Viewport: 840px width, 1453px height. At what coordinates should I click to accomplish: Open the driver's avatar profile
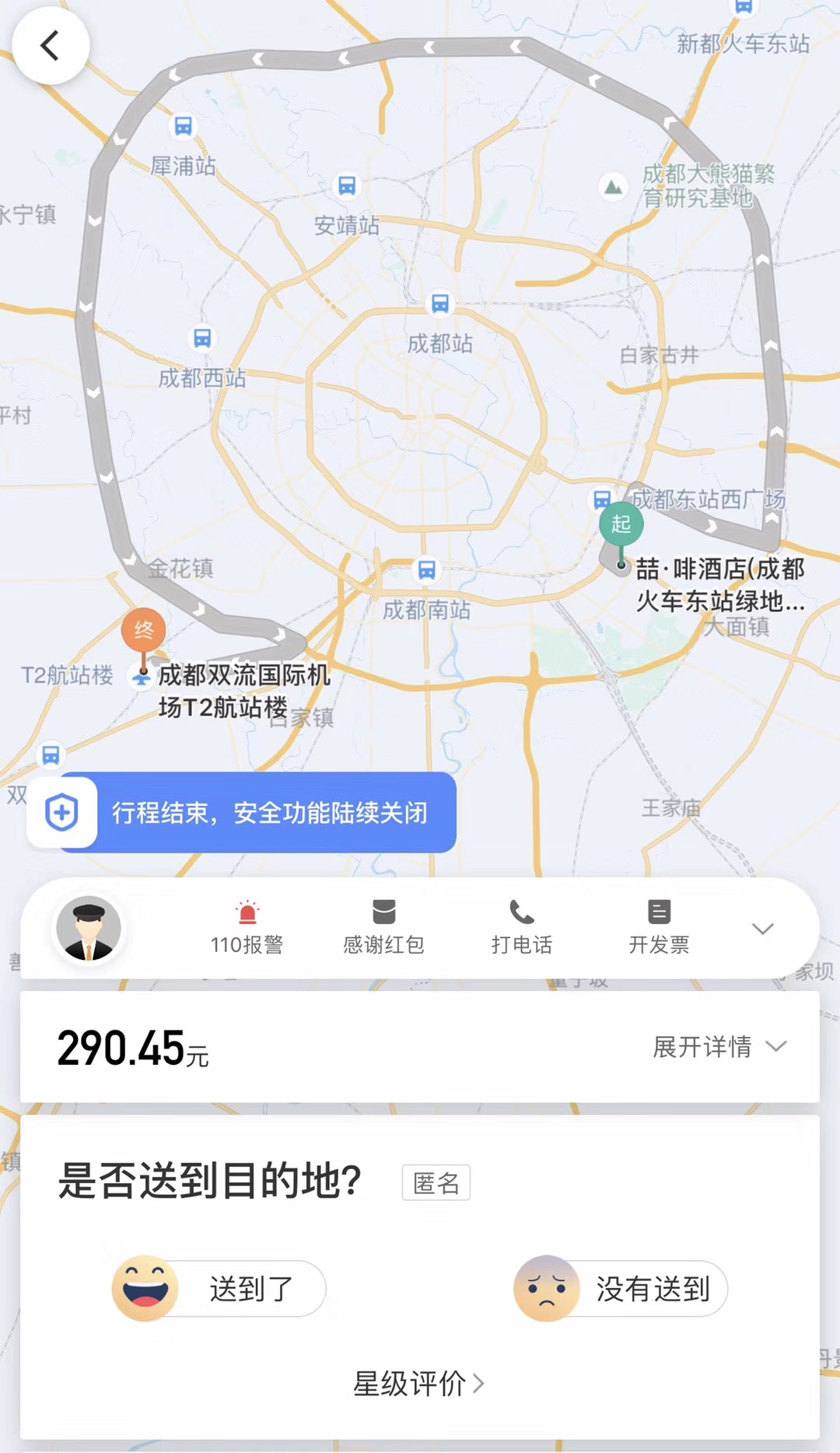[89, 929]
